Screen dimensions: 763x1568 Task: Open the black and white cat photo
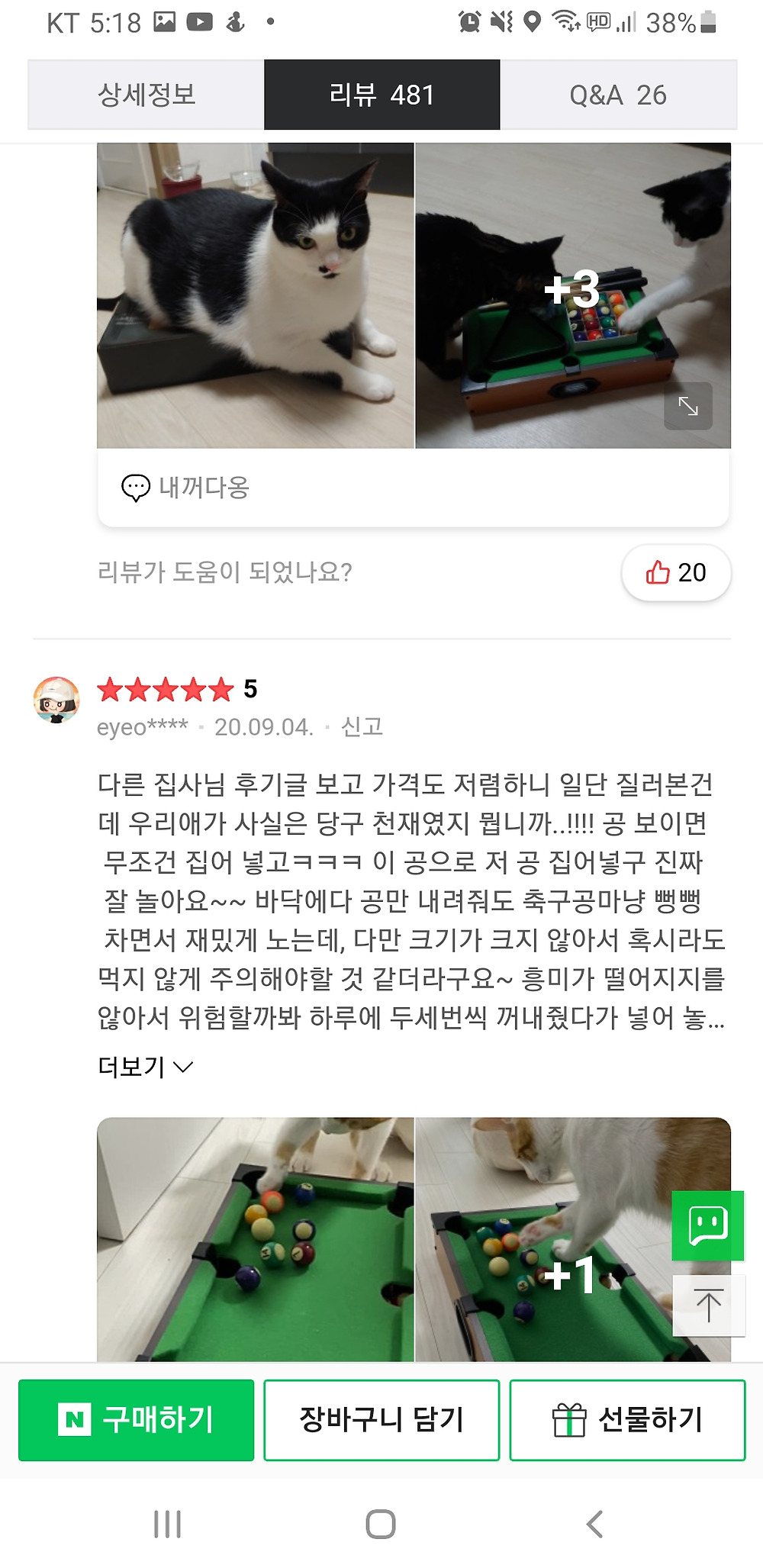tap(255, 295)
